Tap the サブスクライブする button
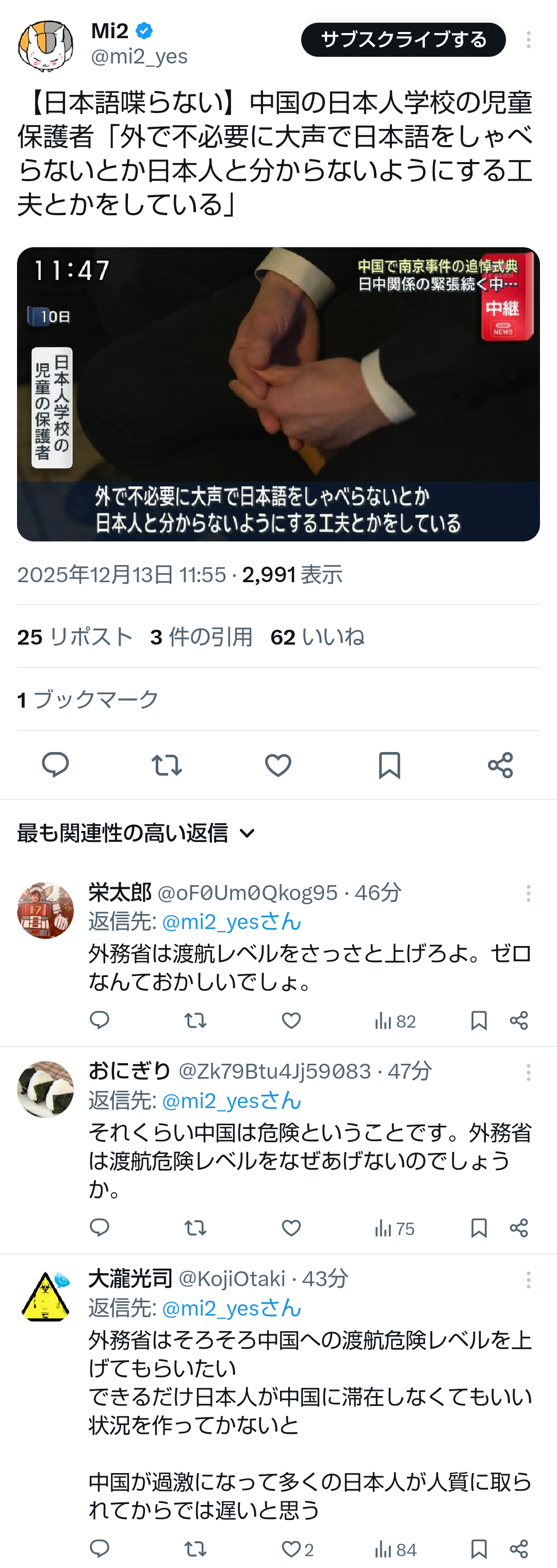The image size is (557, 1568). coord(403,40)
